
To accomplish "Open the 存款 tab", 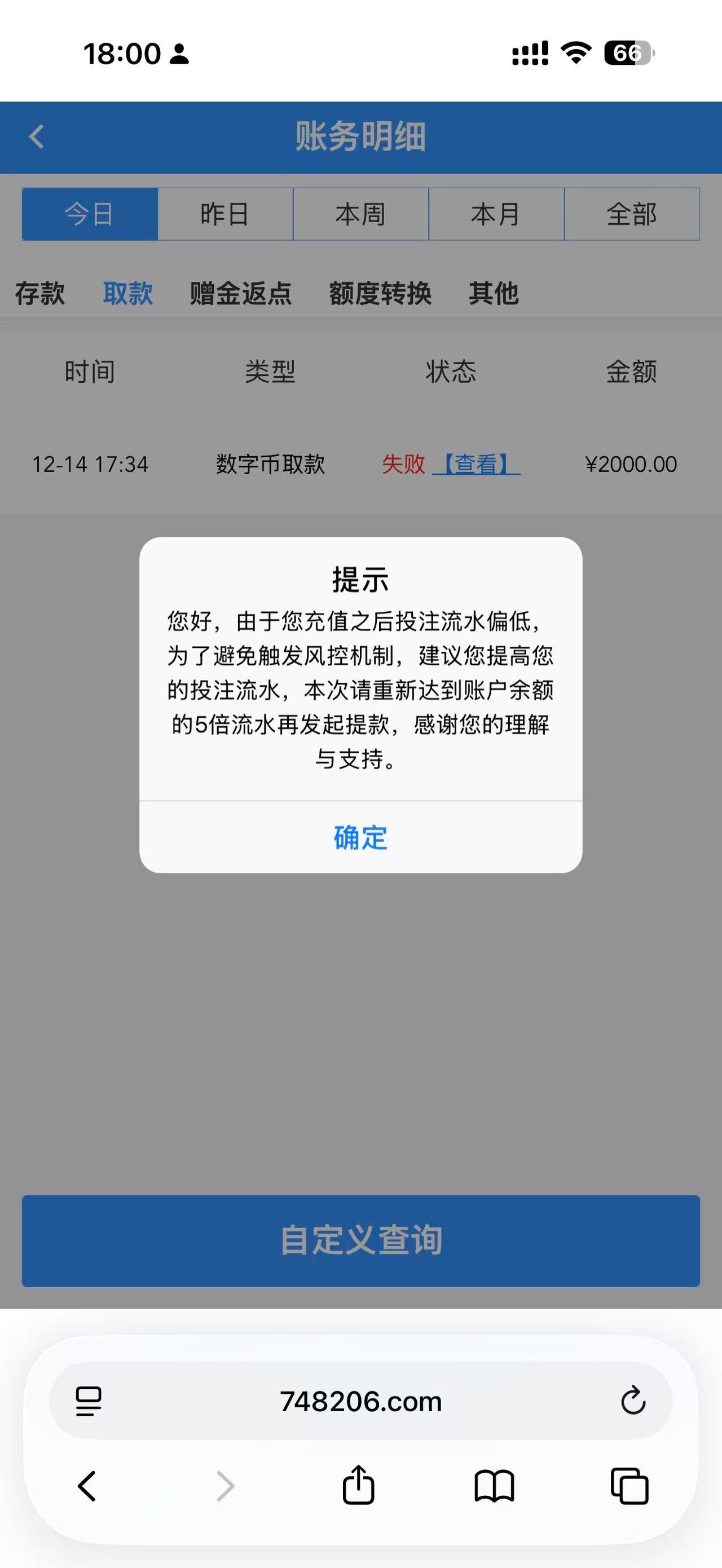I will (x=39, y=293).
